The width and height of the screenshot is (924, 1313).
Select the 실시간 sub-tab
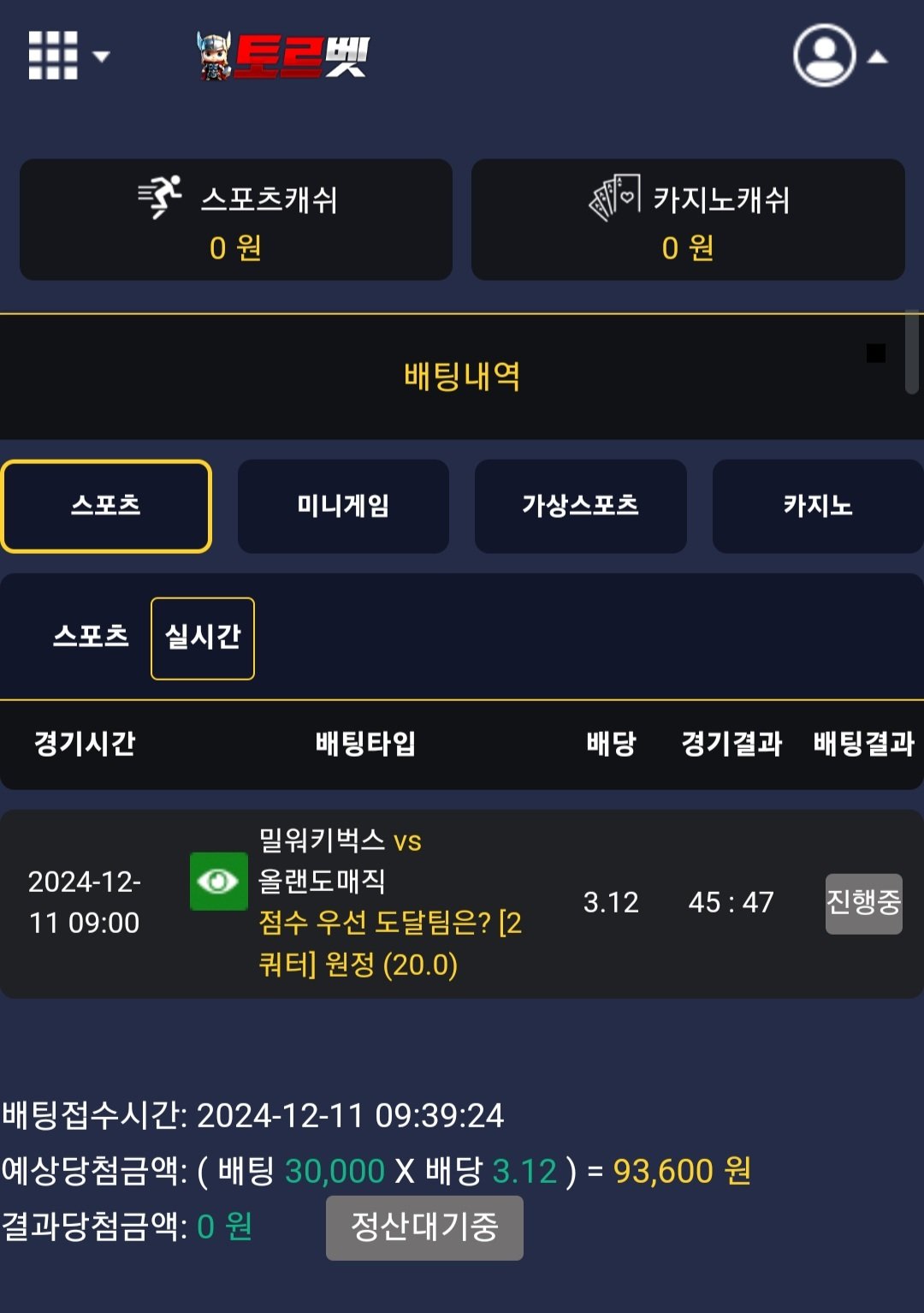point(203,638)
